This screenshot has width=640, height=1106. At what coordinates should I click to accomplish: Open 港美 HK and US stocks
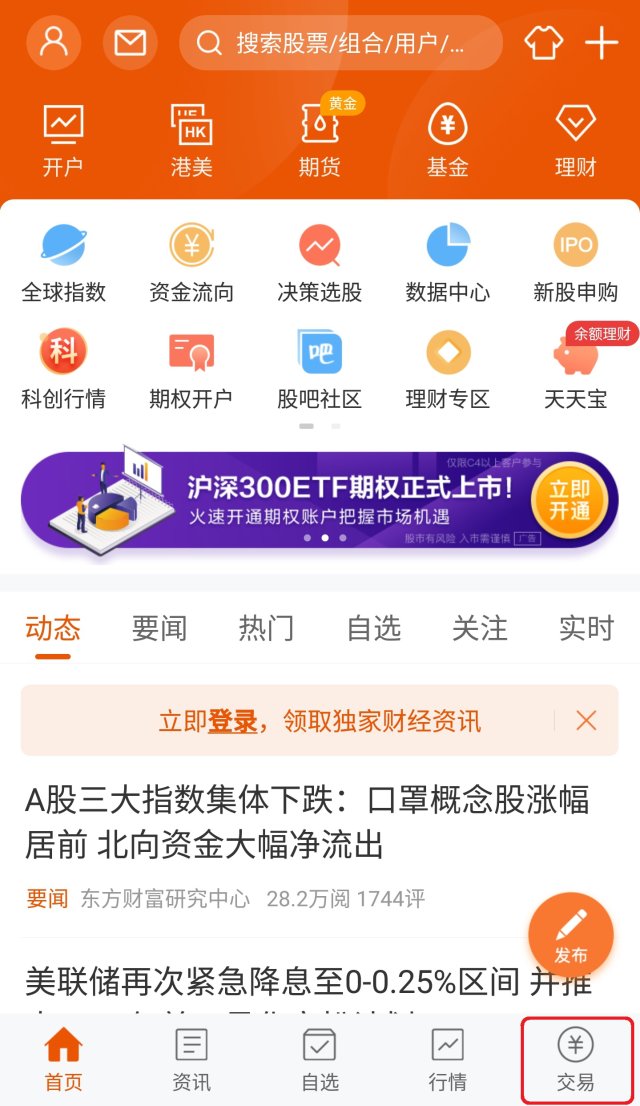(191, 141)
